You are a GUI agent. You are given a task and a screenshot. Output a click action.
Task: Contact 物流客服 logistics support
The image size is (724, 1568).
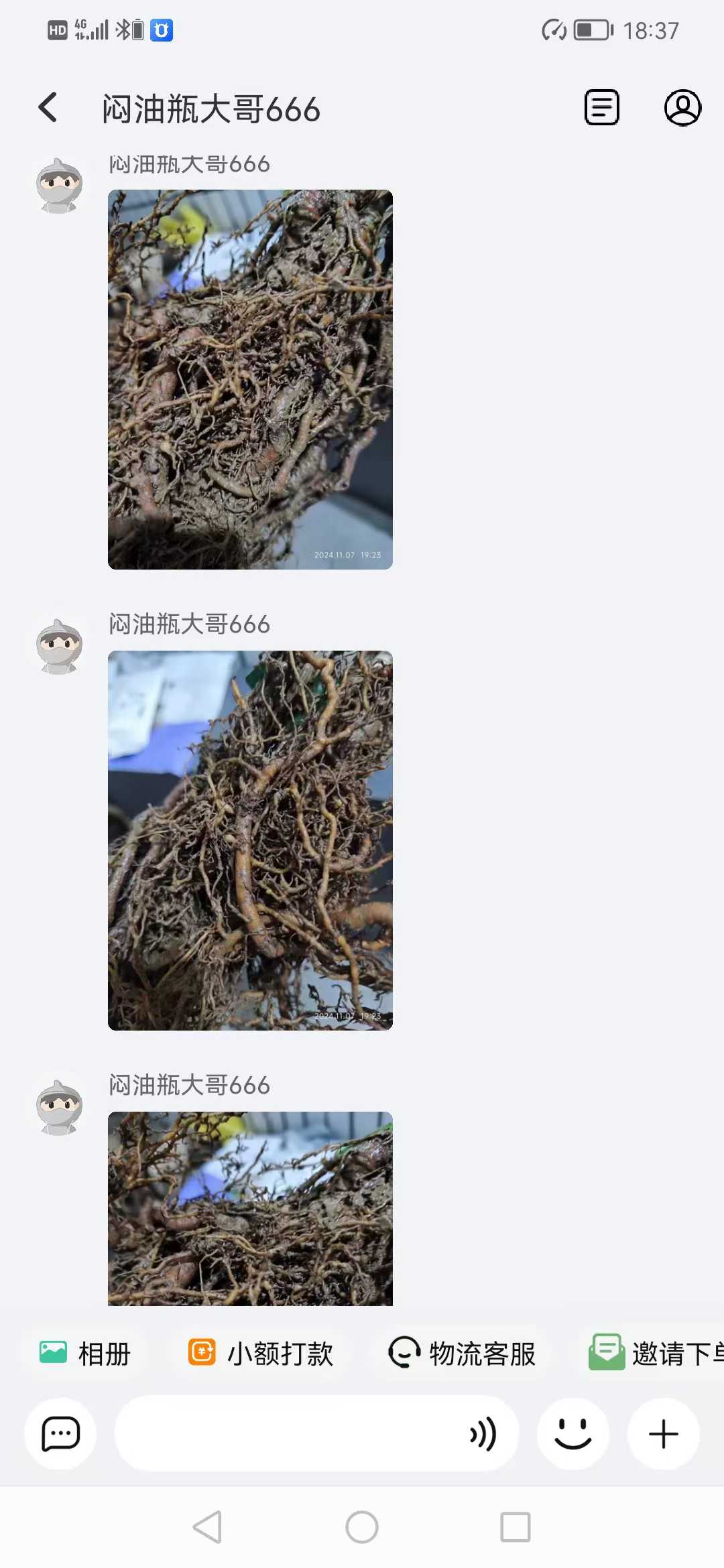(x=463, y=1354)
